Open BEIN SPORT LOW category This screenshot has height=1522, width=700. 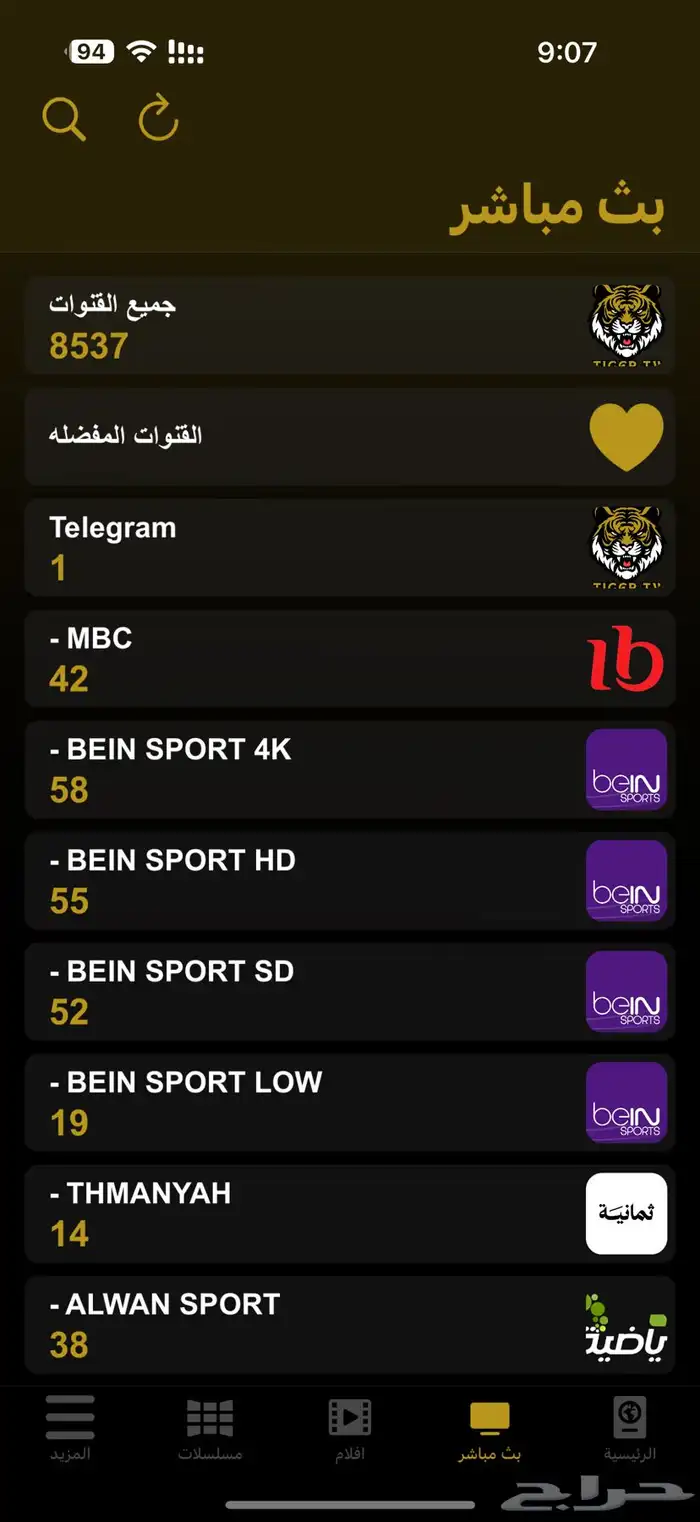(x=349, y=1103)
